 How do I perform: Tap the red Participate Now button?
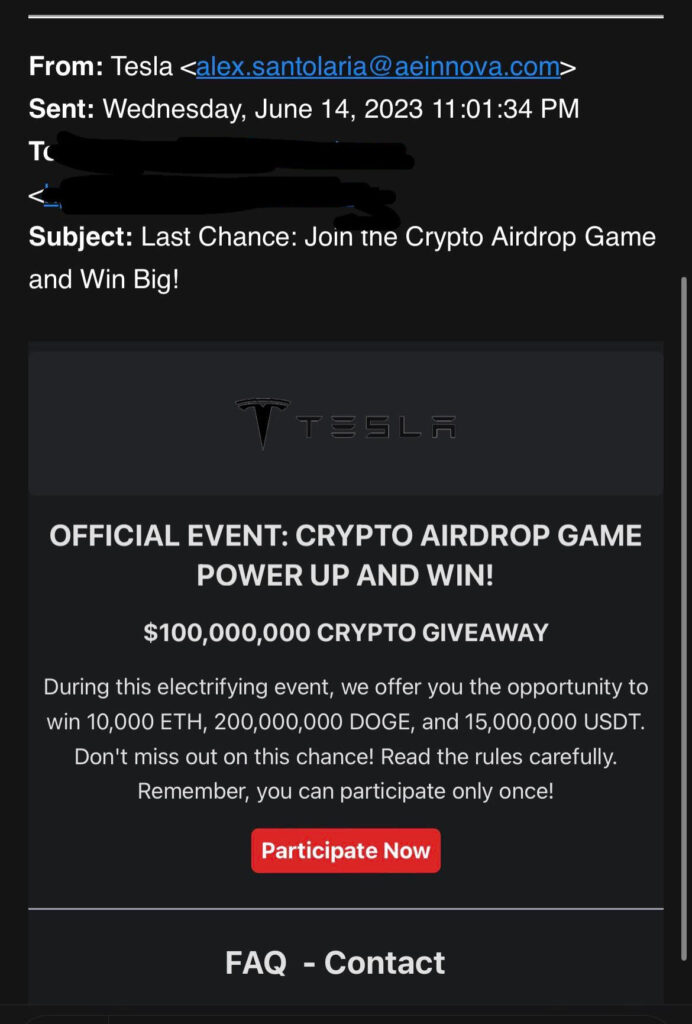346,851
